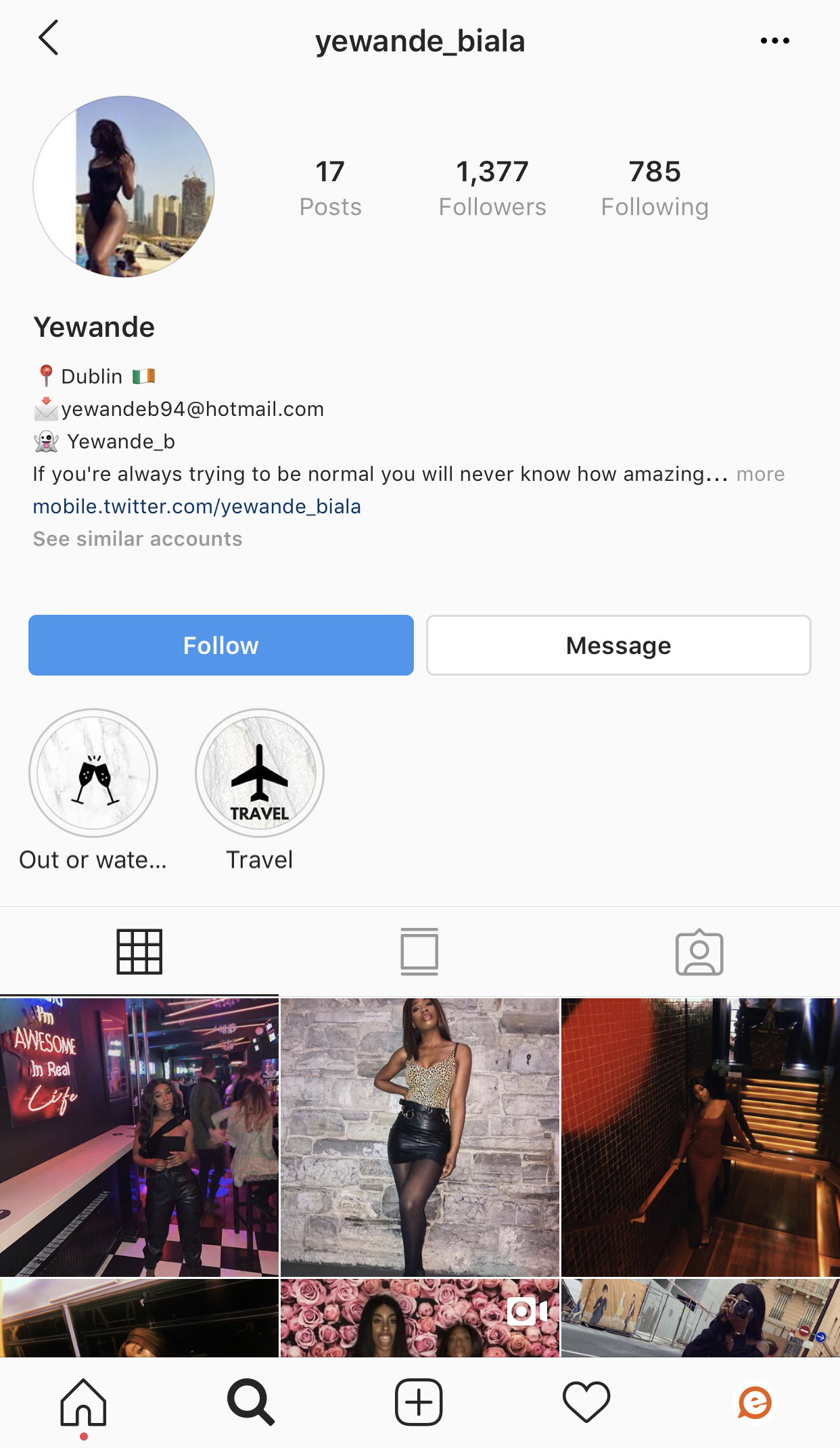See similar accounts
Viewport: 840px width, 1448px height.
137,539
